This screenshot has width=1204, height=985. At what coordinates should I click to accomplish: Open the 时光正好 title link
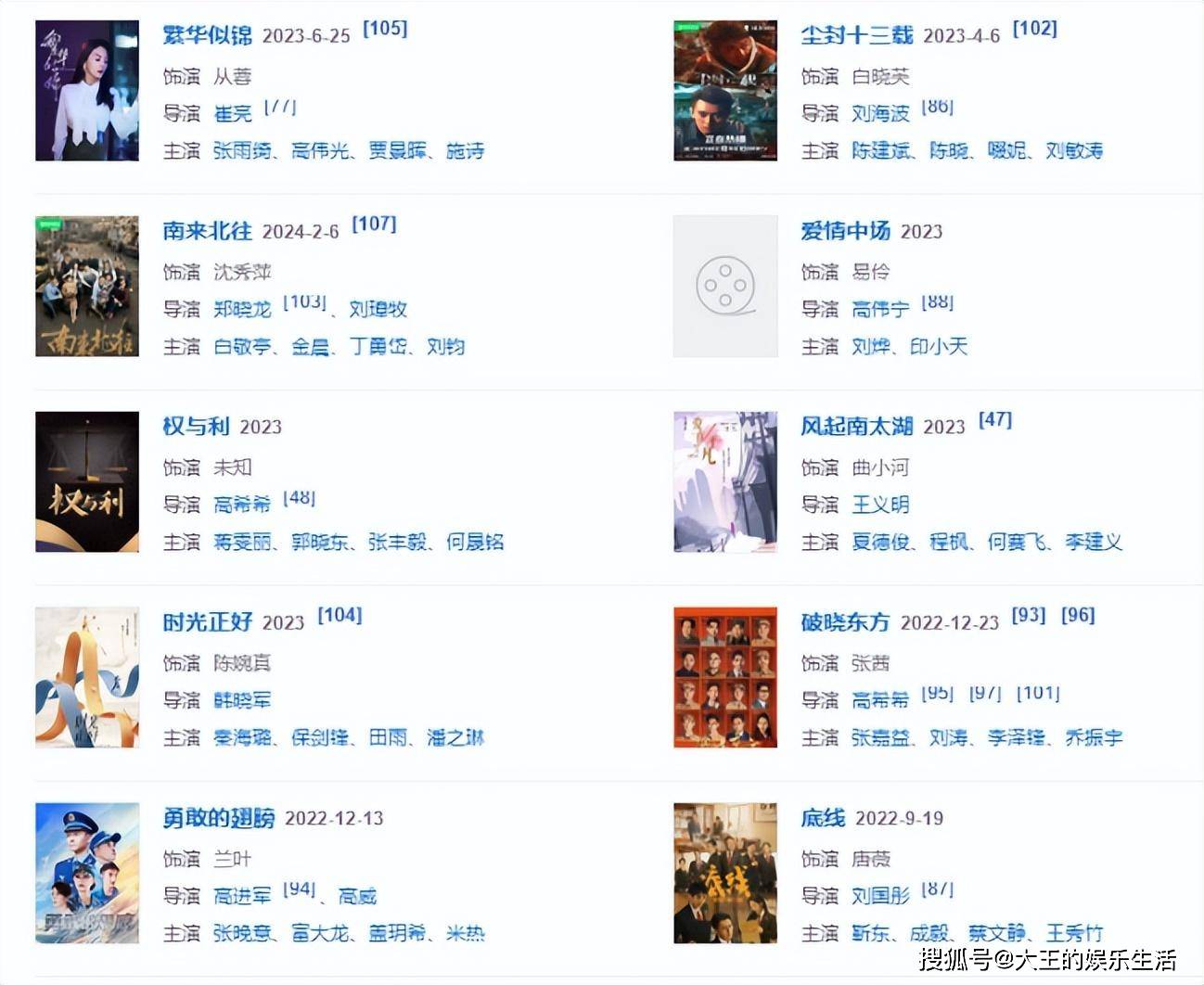click(207, 622)
